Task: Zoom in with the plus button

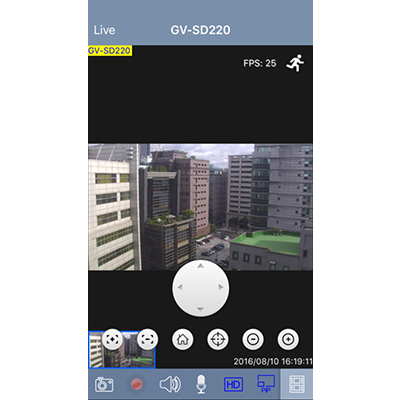Action: point(288,339)
